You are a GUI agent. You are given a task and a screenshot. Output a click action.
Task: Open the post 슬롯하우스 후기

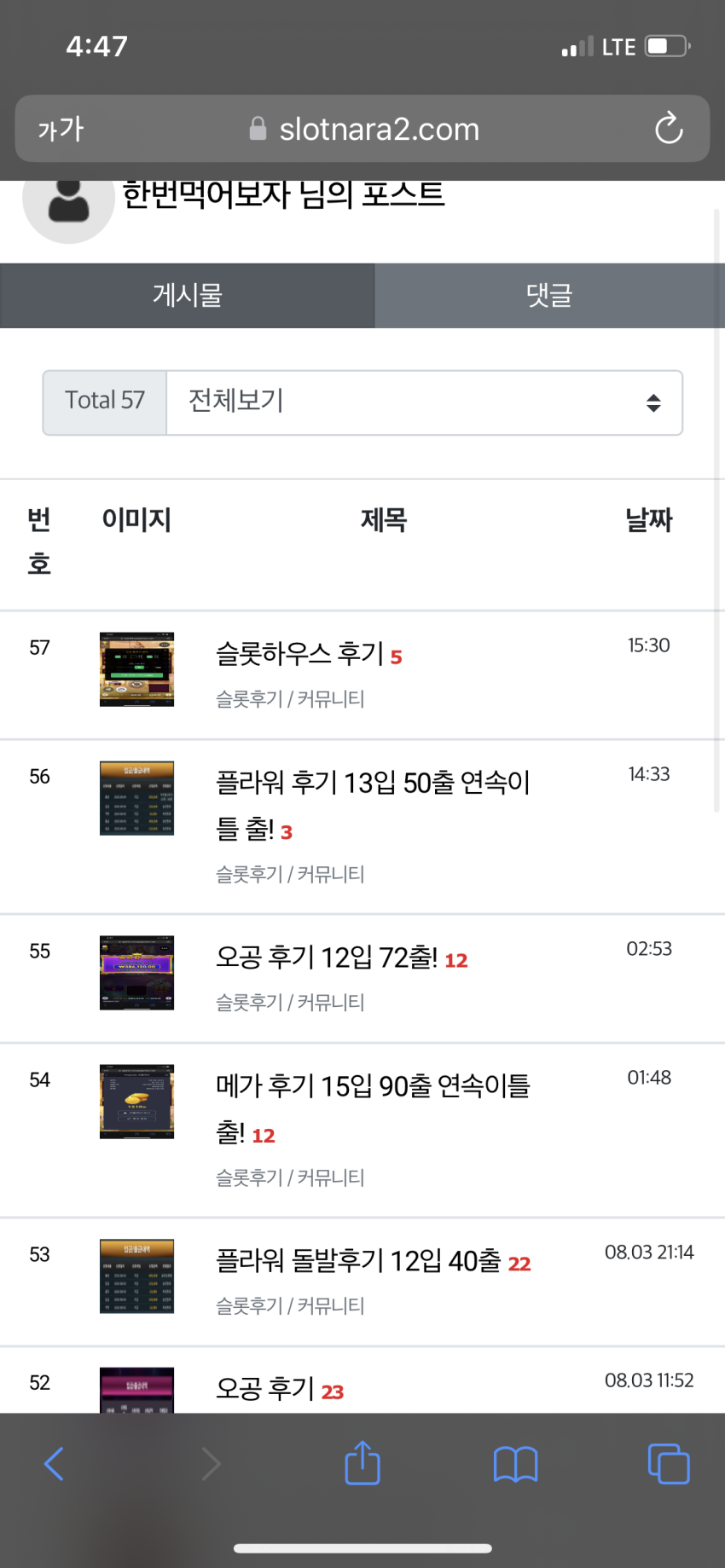299,654
